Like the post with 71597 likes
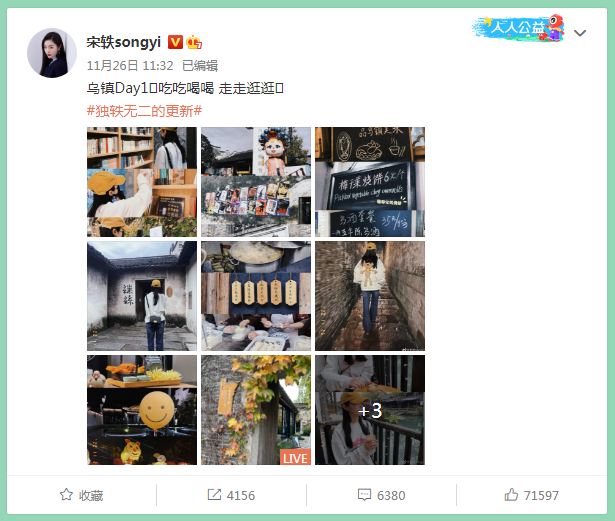 click(531, 495)
